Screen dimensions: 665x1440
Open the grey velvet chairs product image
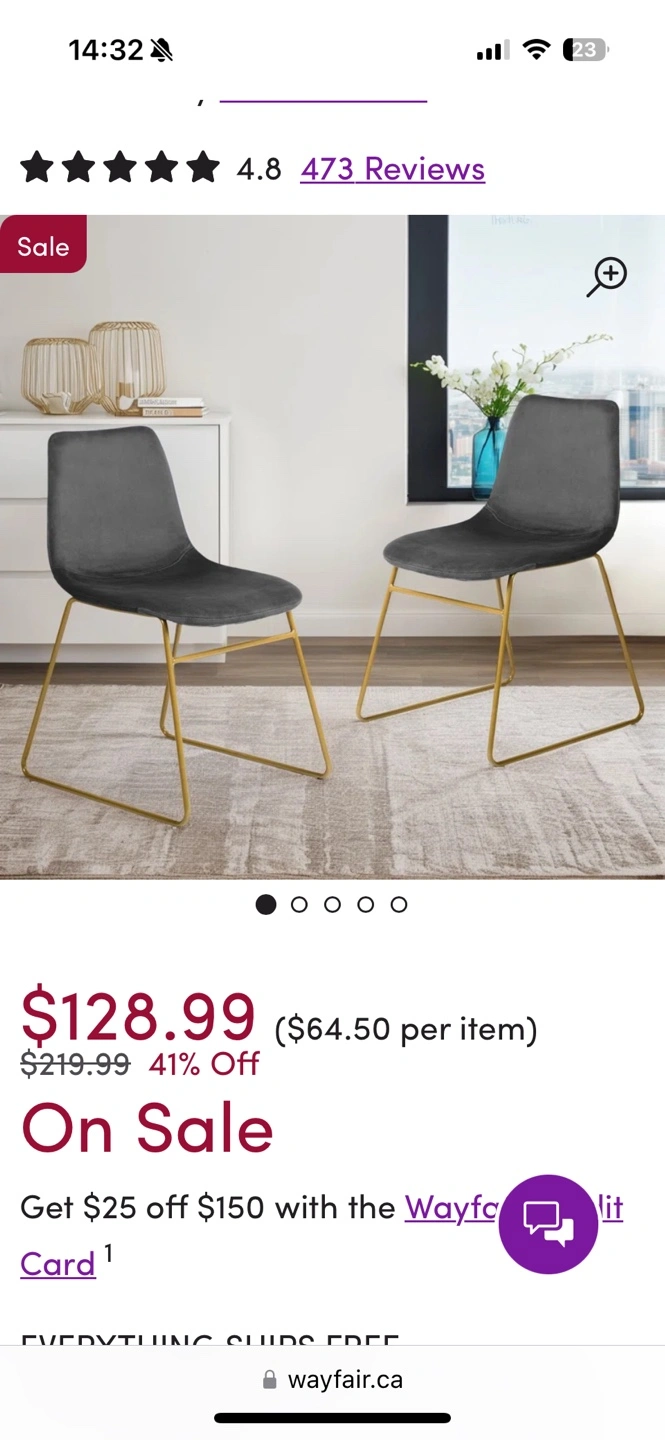tap(332, 547)
